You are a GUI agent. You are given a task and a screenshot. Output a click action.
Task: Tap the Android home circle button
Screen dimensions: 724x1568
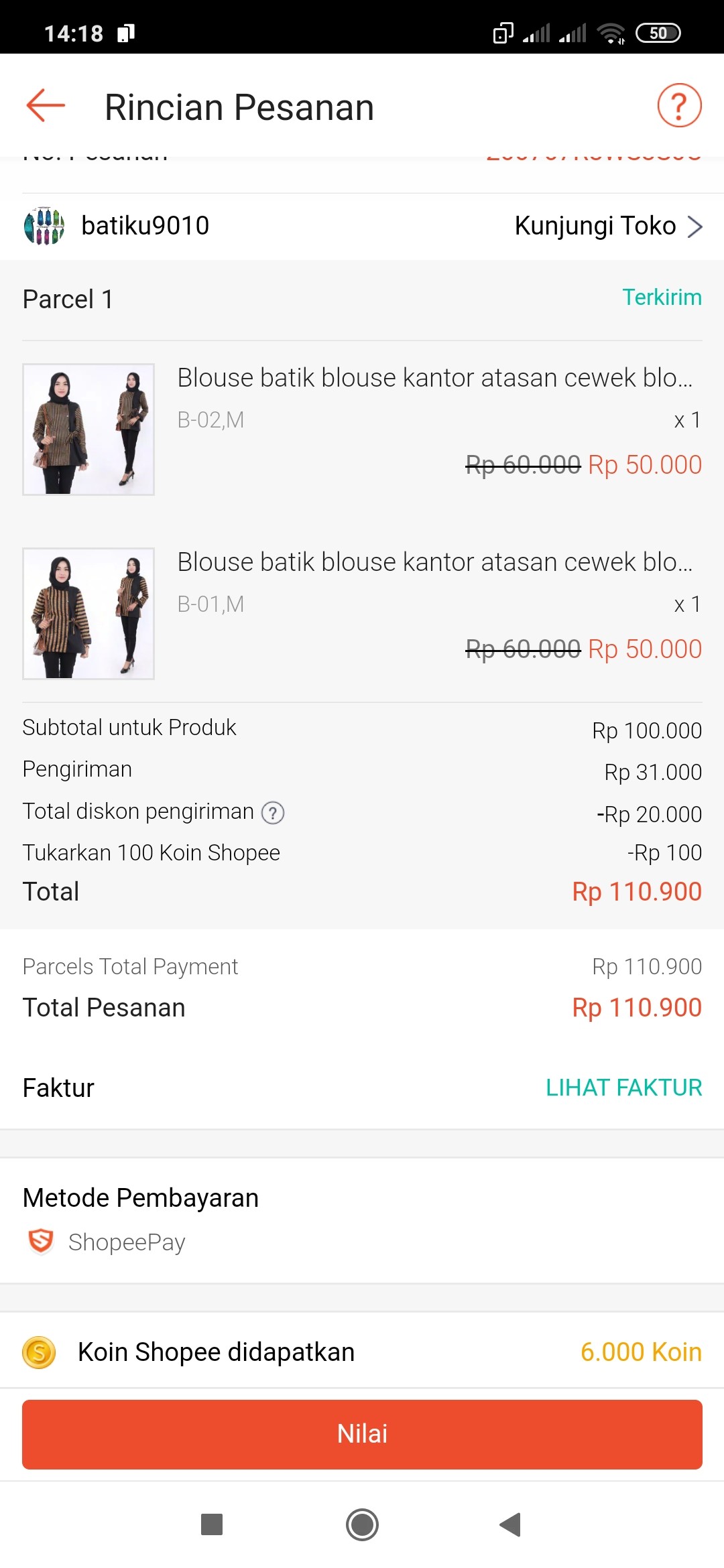point(362,1525)
